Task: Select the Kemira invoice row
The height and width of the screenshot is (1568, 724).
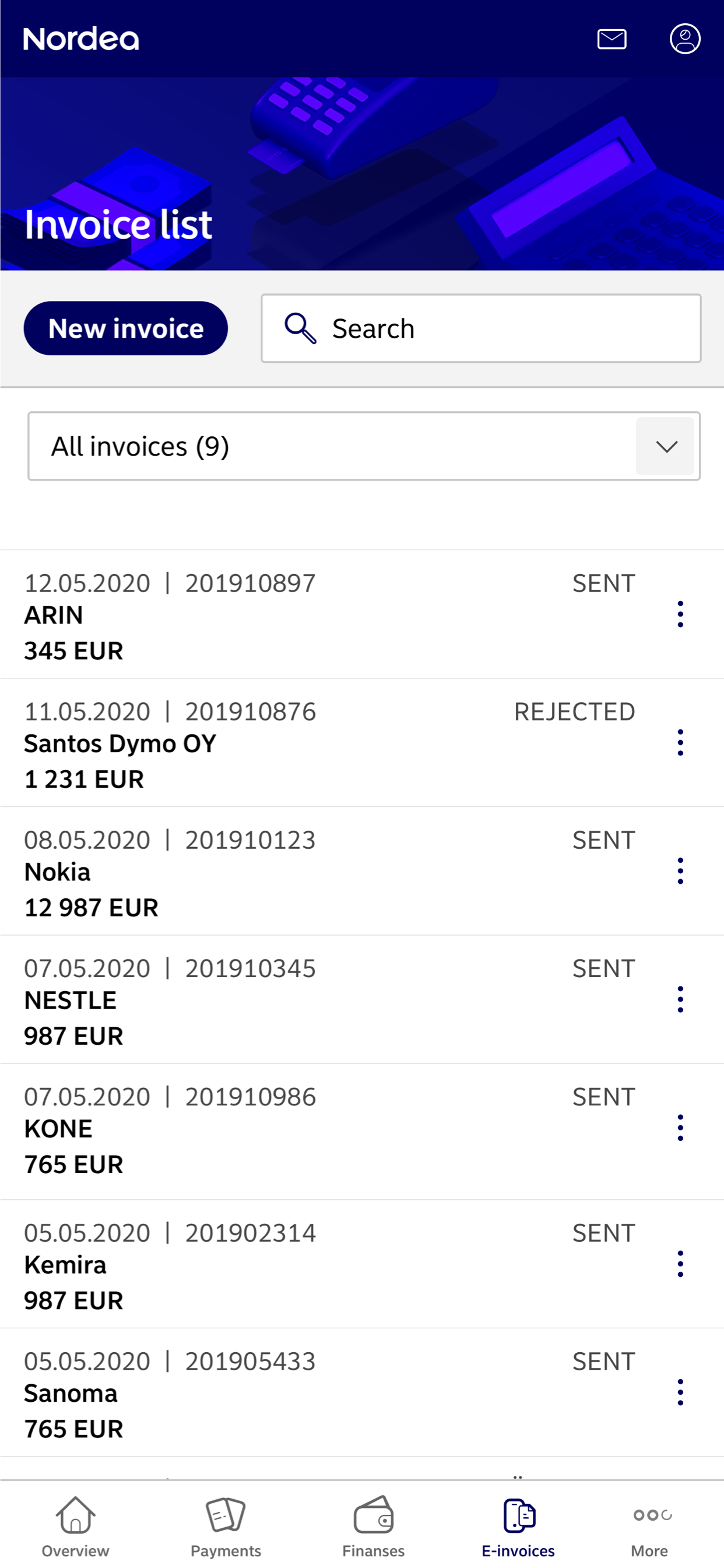Action: [243, 1260]
